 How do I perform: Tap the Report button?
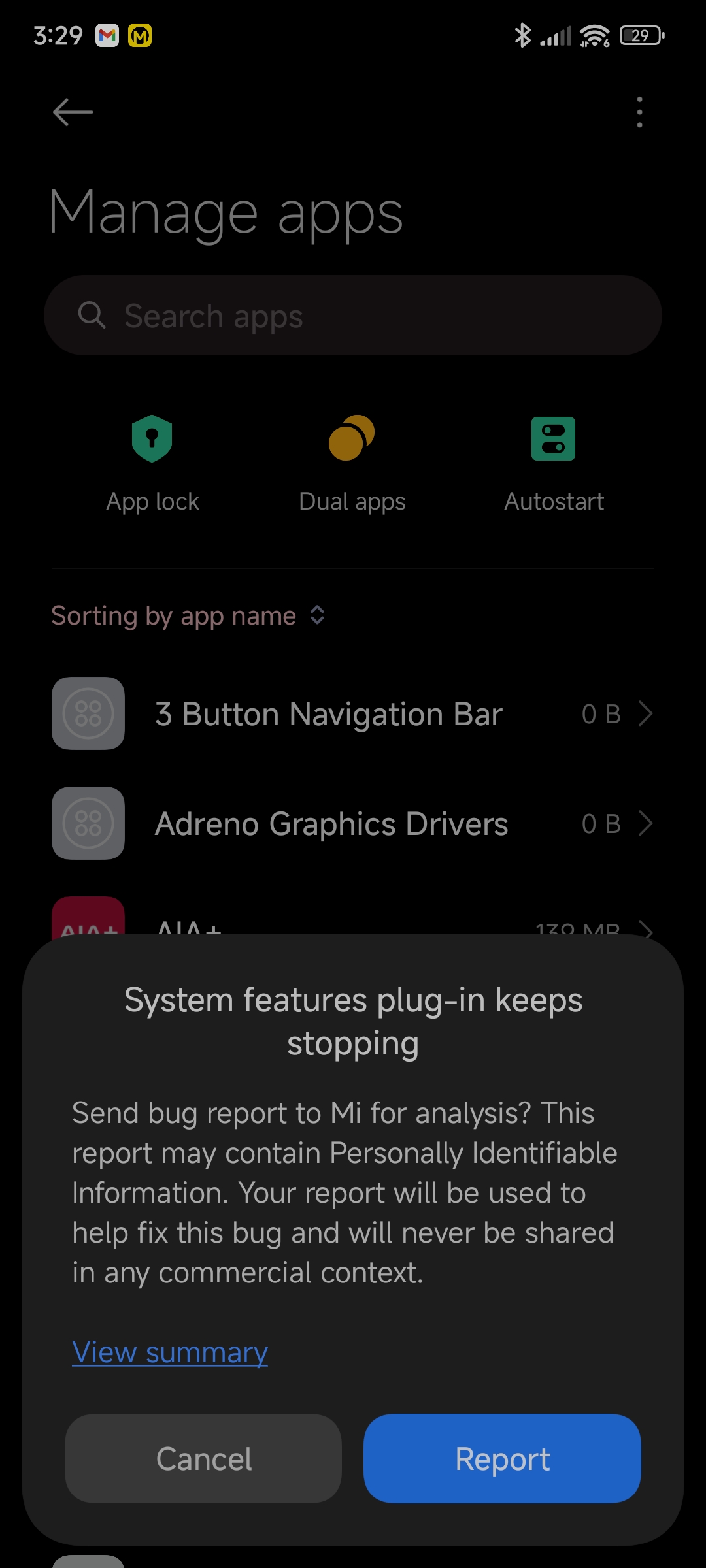(502, 1458)
